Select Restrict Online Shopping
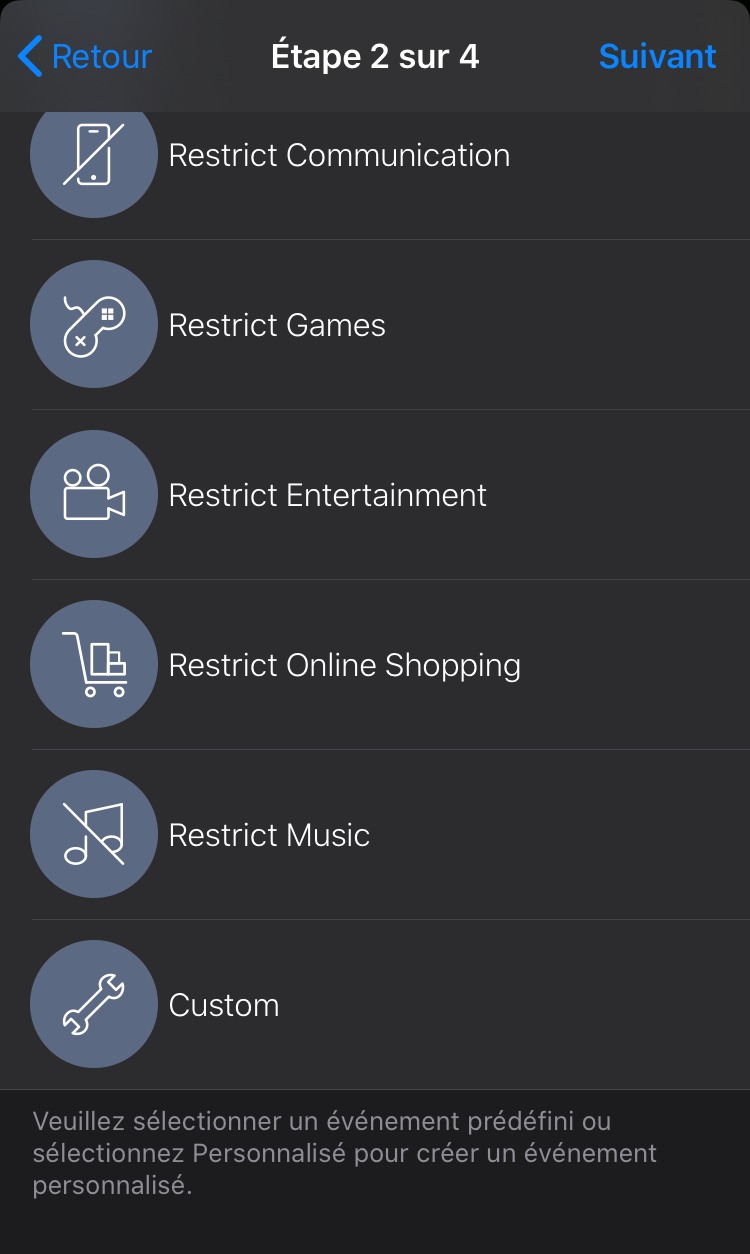The image size is (750, 1254). (x=375, y=665)
